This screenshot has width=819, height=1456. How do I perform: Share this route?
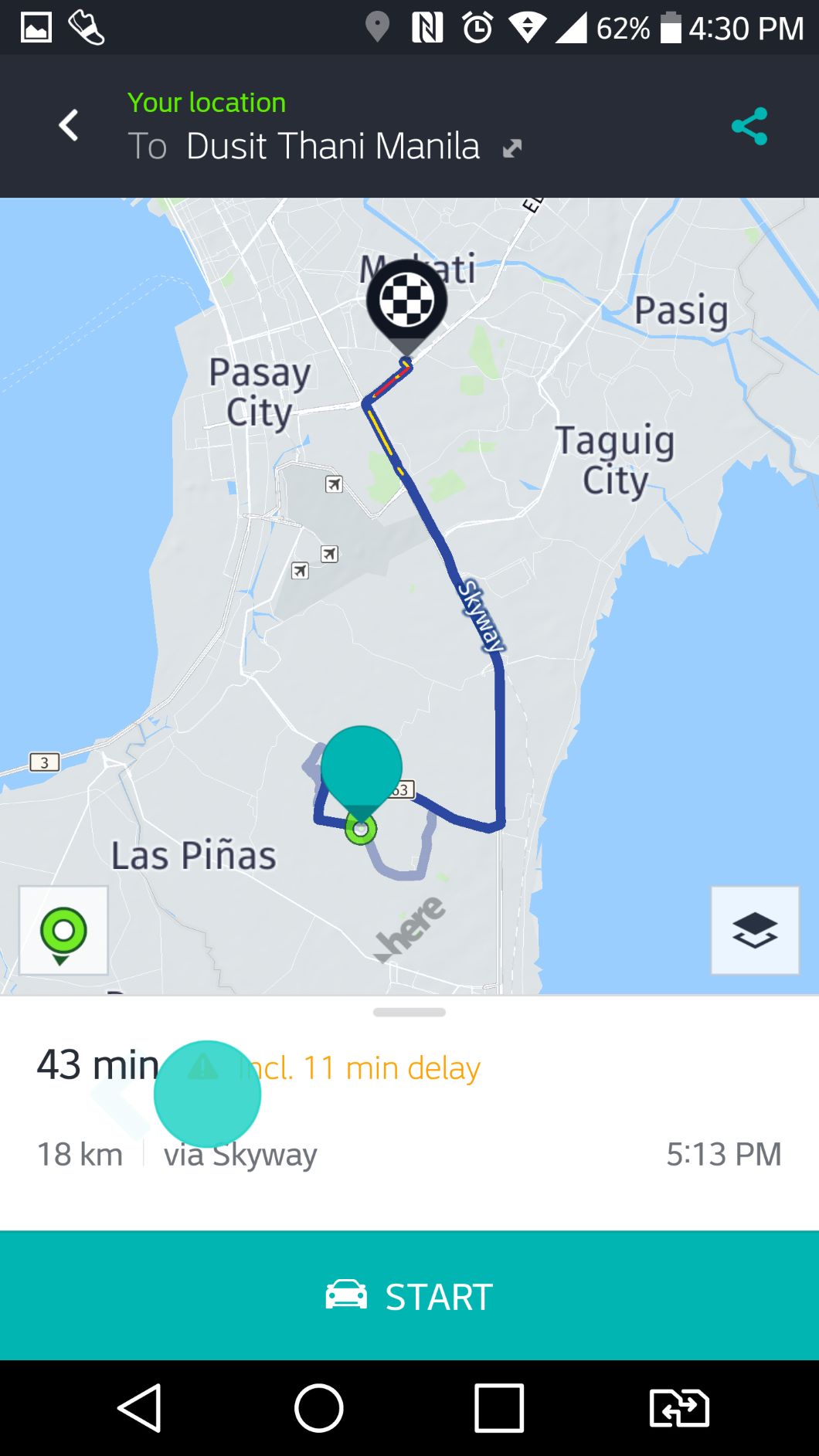point(749,126)
